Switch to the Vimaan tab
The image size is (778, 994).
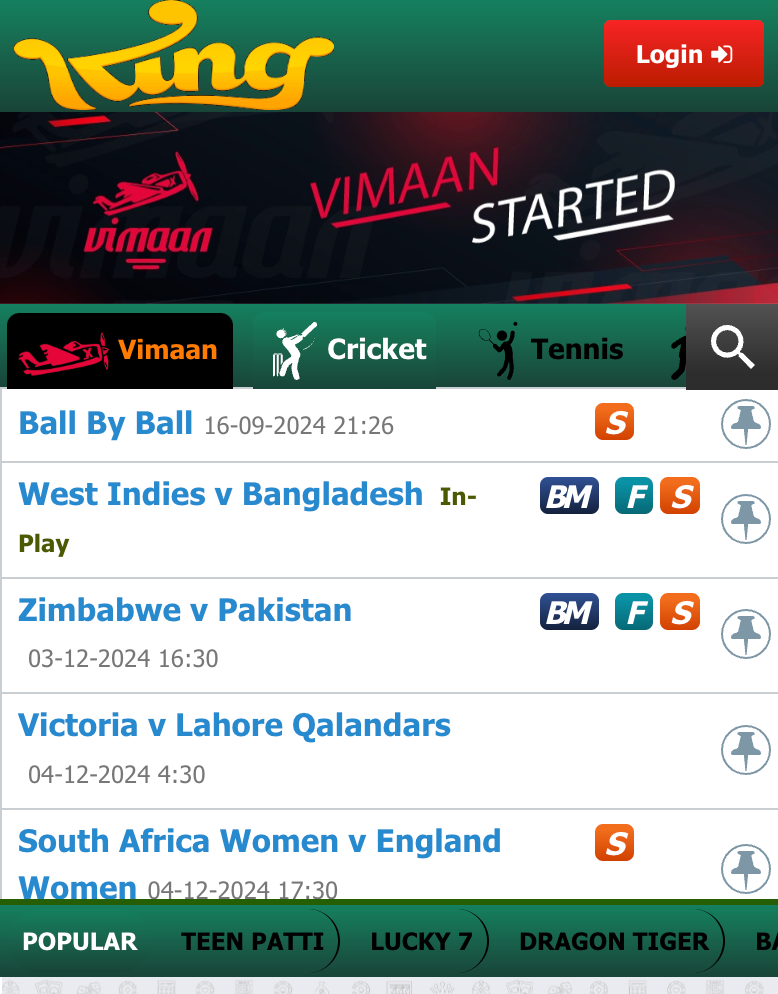pyautogui.click(x=120, y=350)
